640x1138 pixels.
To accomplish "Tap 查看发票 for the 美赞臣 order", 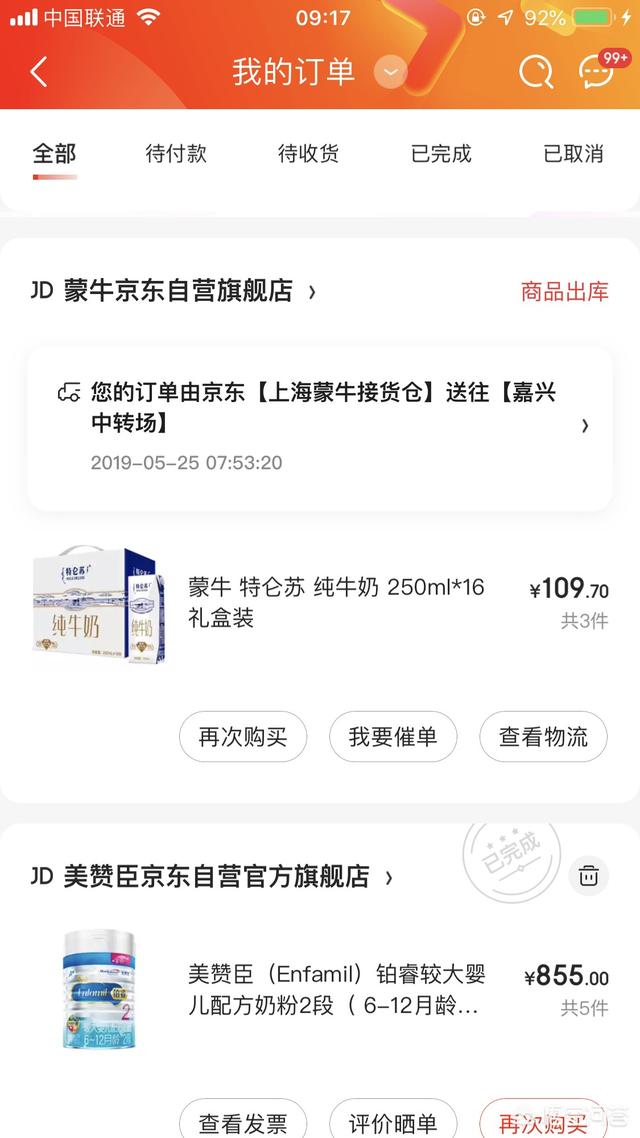I will tap(243, 1122).
